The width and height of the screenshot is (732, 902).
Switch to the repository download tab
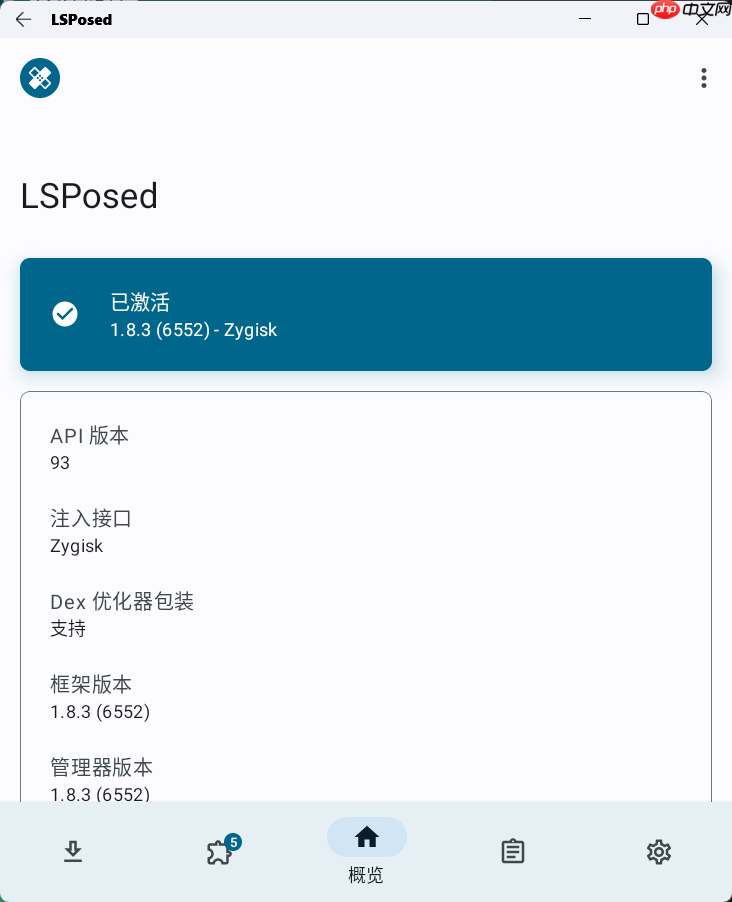(73, 851)
